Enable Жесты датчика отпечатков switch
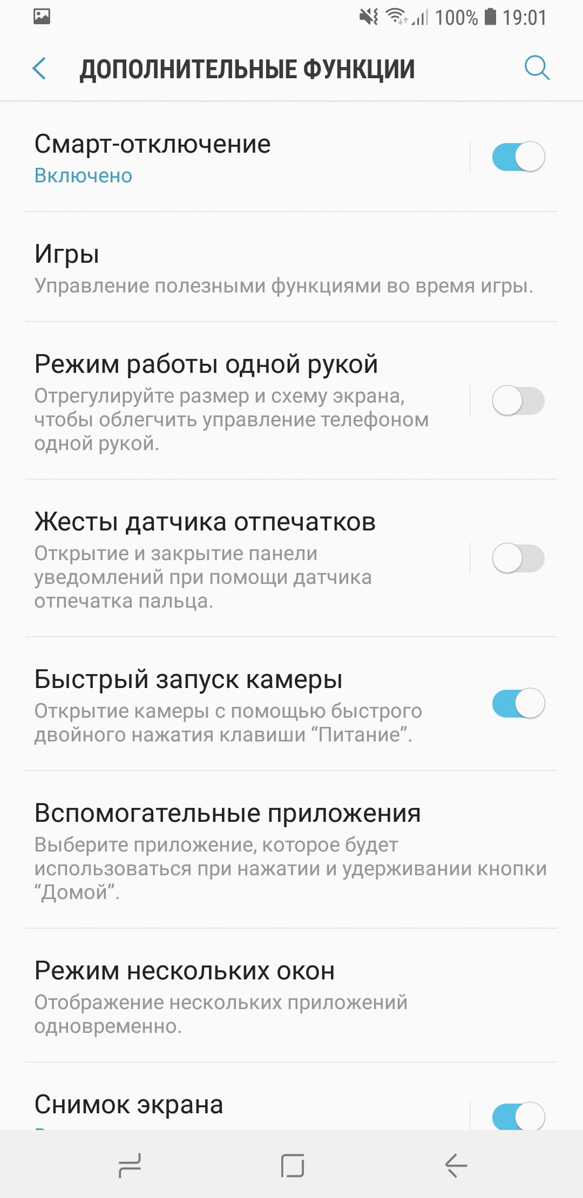 pos(518,559)
